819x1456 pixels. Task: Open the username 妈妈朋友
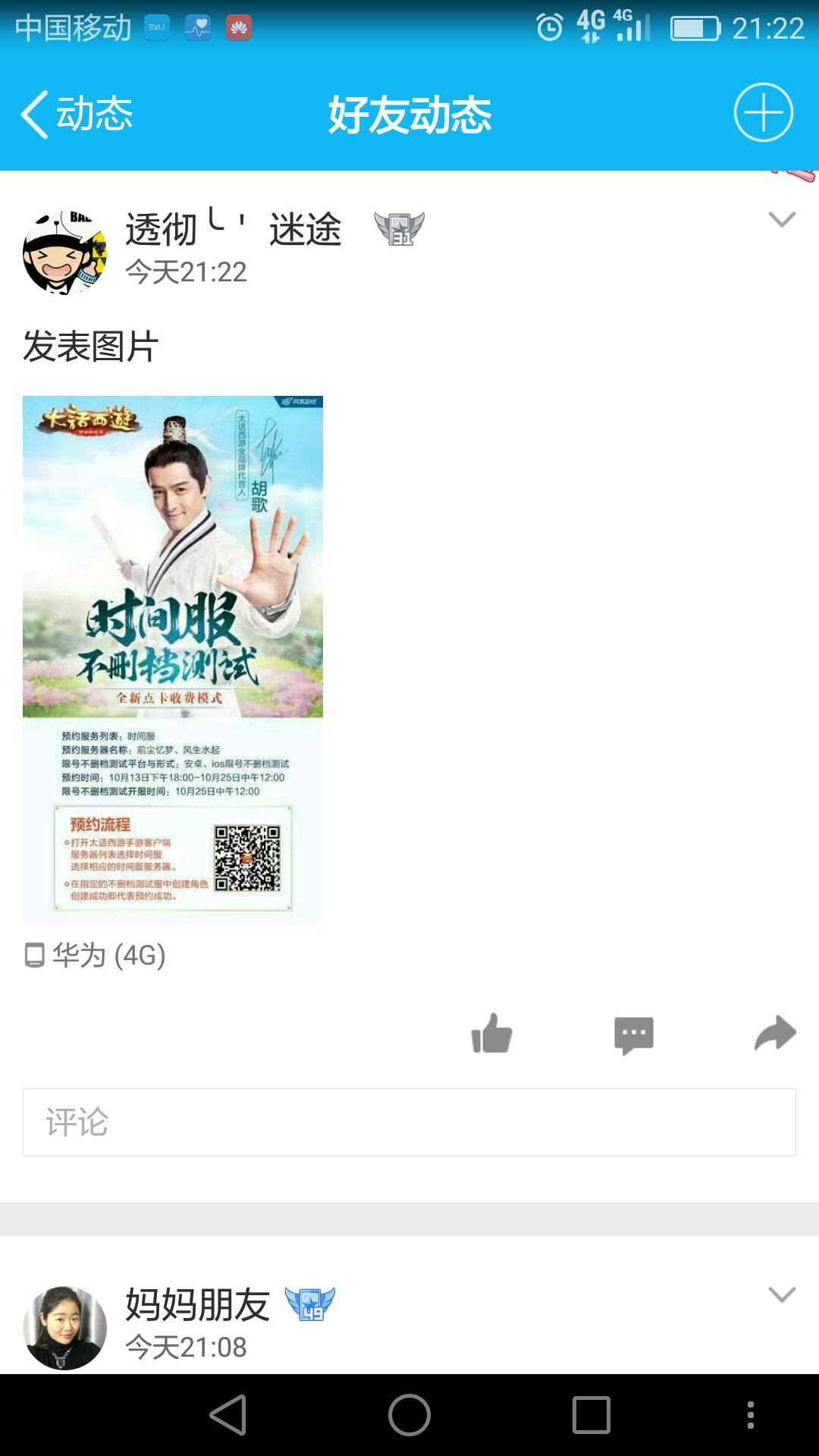click(197, 1304)
